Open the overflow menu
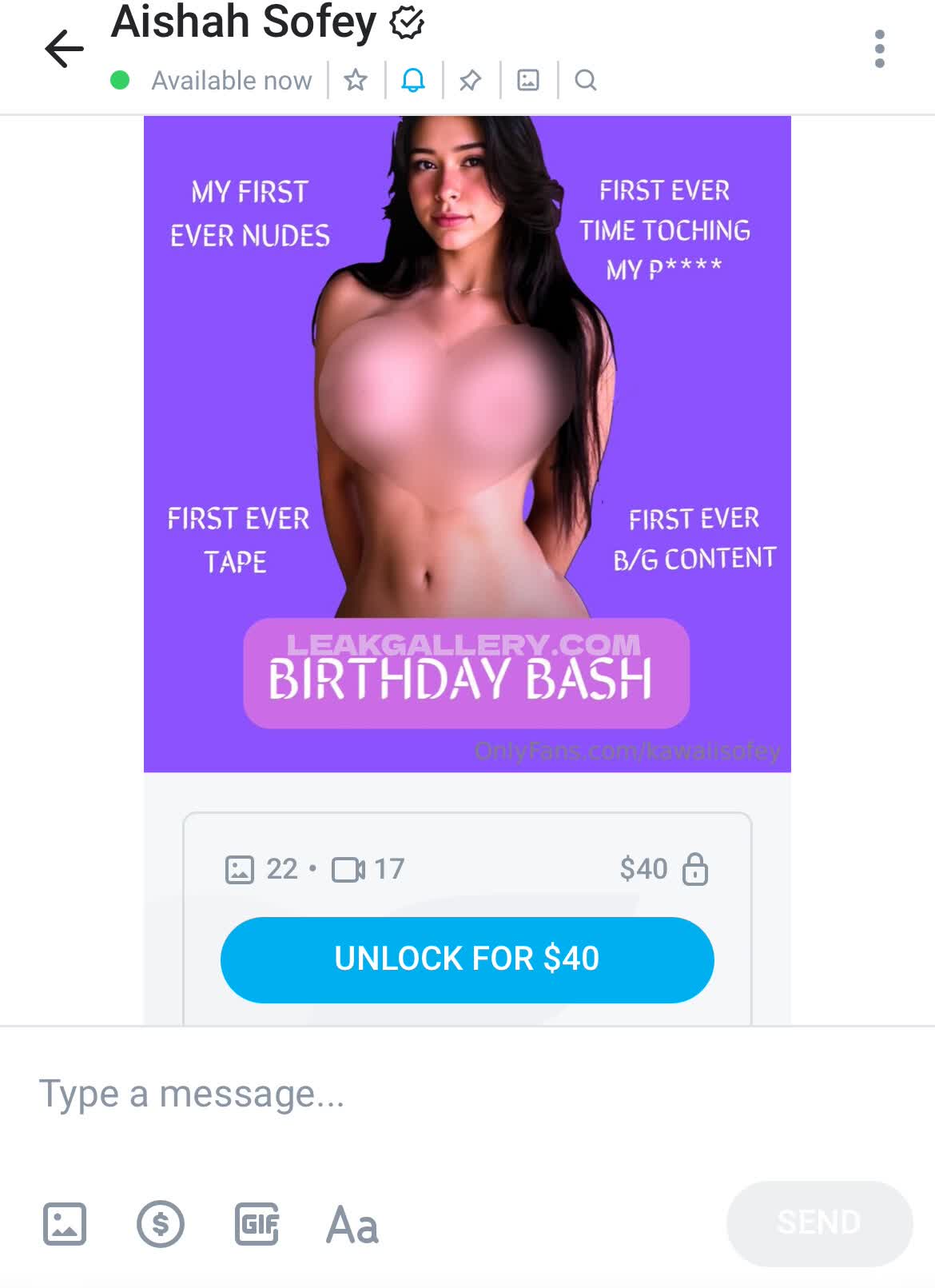 click(x=879, y=50)
